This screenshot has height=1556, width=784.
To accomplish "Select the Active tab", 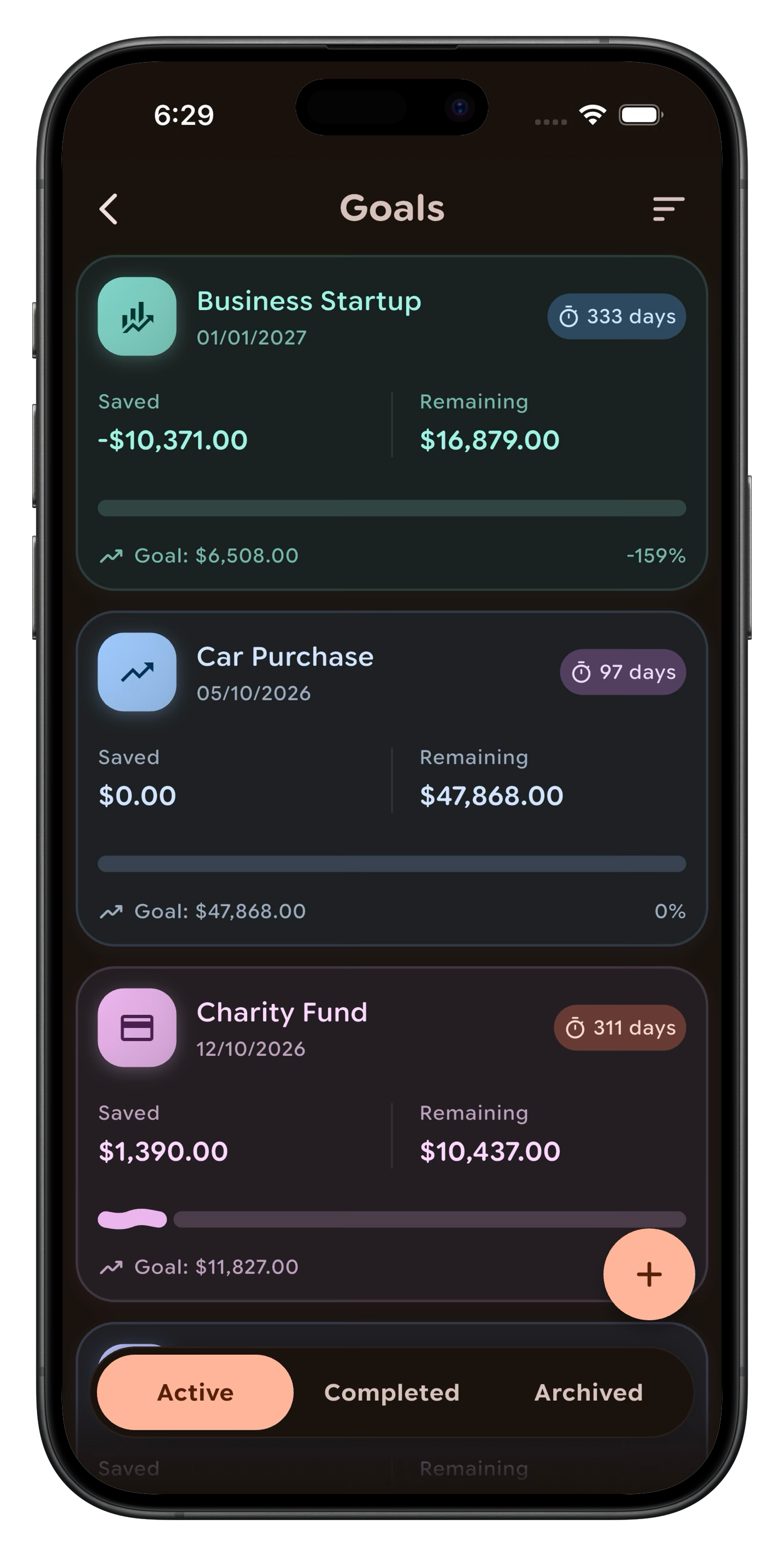I will [195, 1393].
